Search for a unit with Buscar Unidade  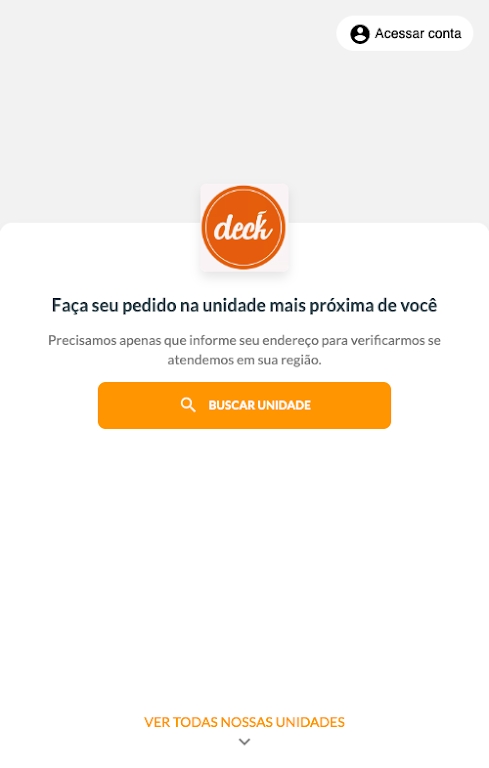244,405
